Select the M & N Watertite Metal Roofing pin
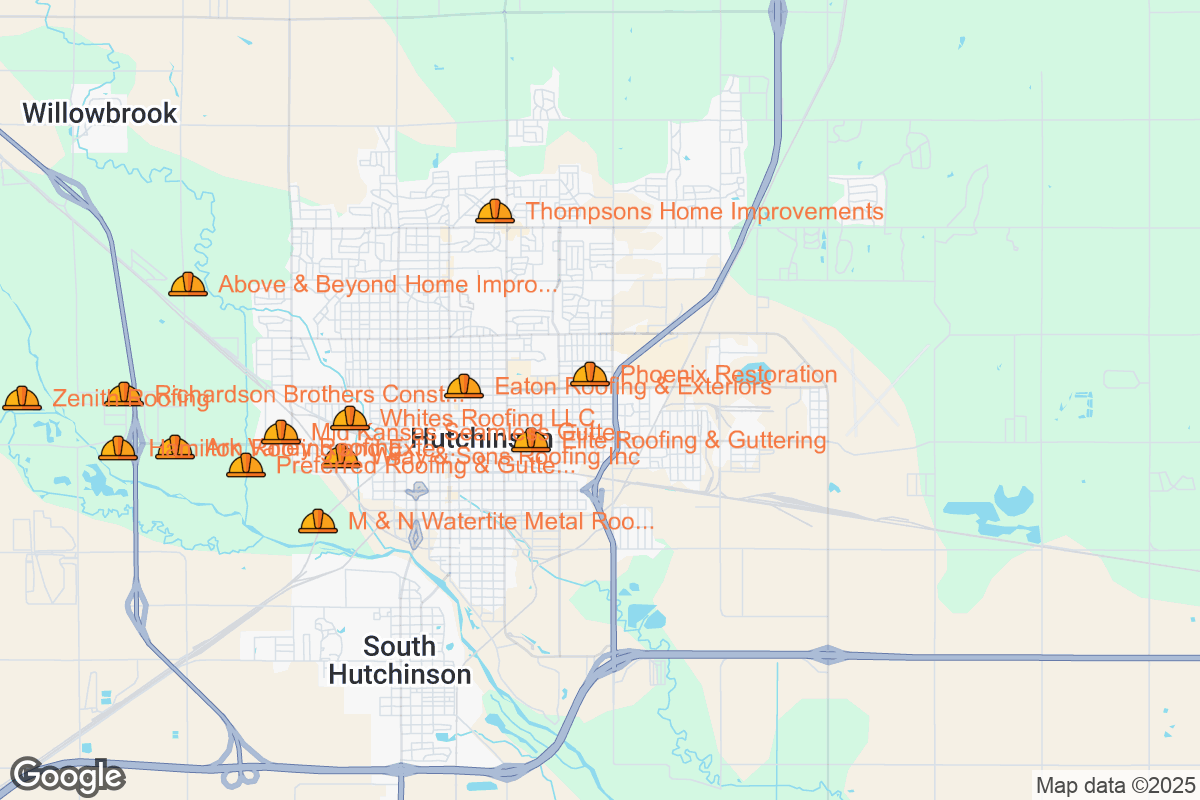The height and width of the screenshot is (800, 1200). coord(318,521)
